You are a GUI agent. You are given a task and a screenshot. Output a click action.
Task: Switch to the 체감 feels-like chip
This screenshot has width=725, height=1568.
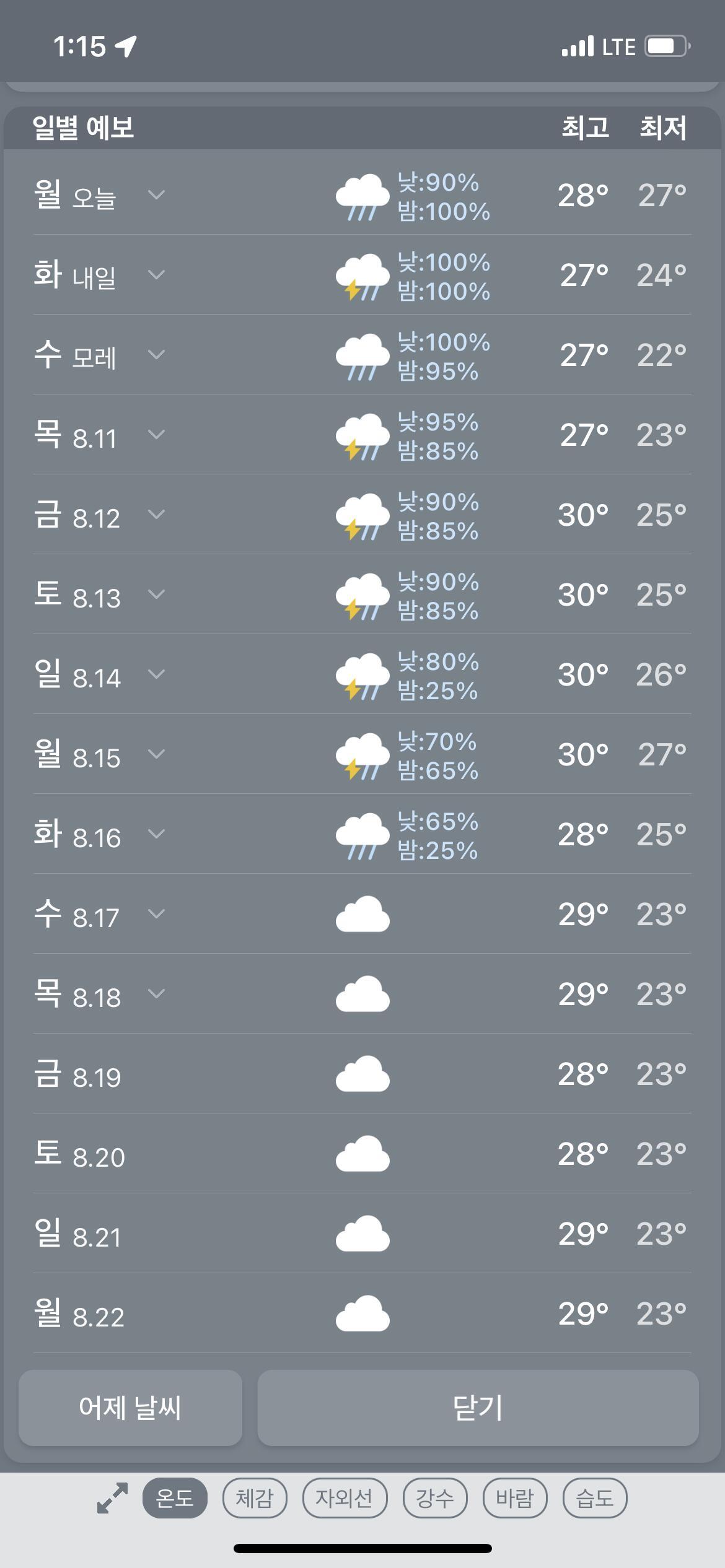click(x=255, y=1499)
